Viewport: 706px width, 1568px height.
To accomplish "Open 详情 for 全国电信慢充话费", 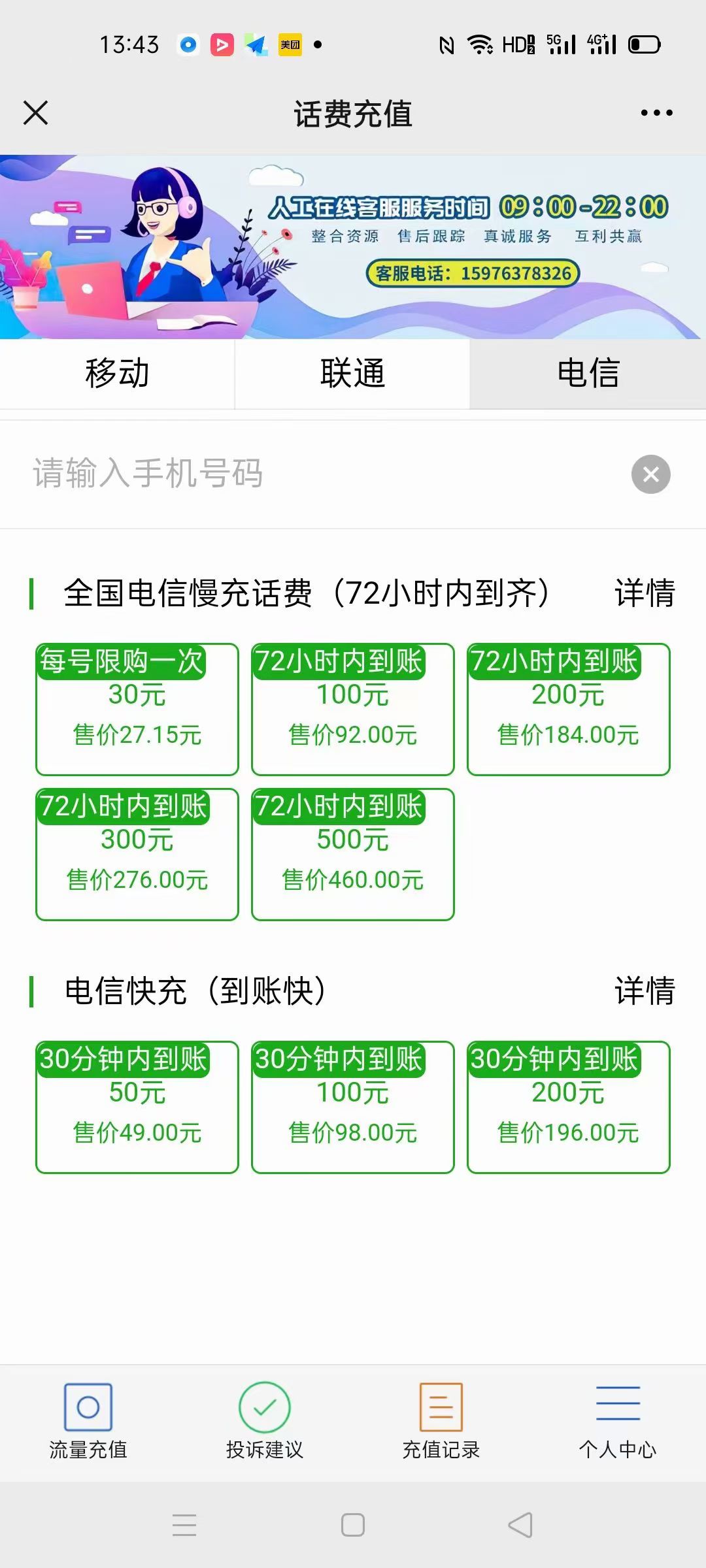I will pyautogui.click(x=645, y=593).
